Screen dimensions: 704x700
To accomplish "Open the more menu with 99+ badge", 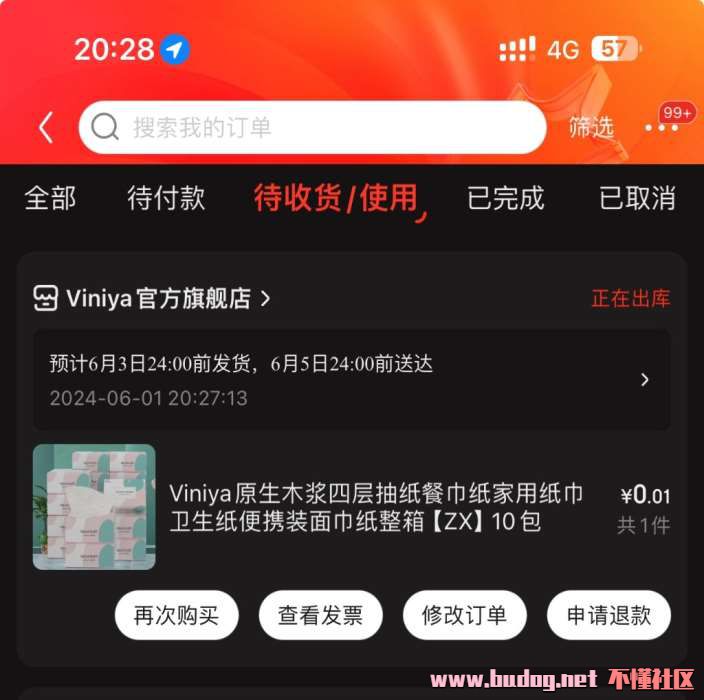I will pyautogui.click(x=662, y=127).
